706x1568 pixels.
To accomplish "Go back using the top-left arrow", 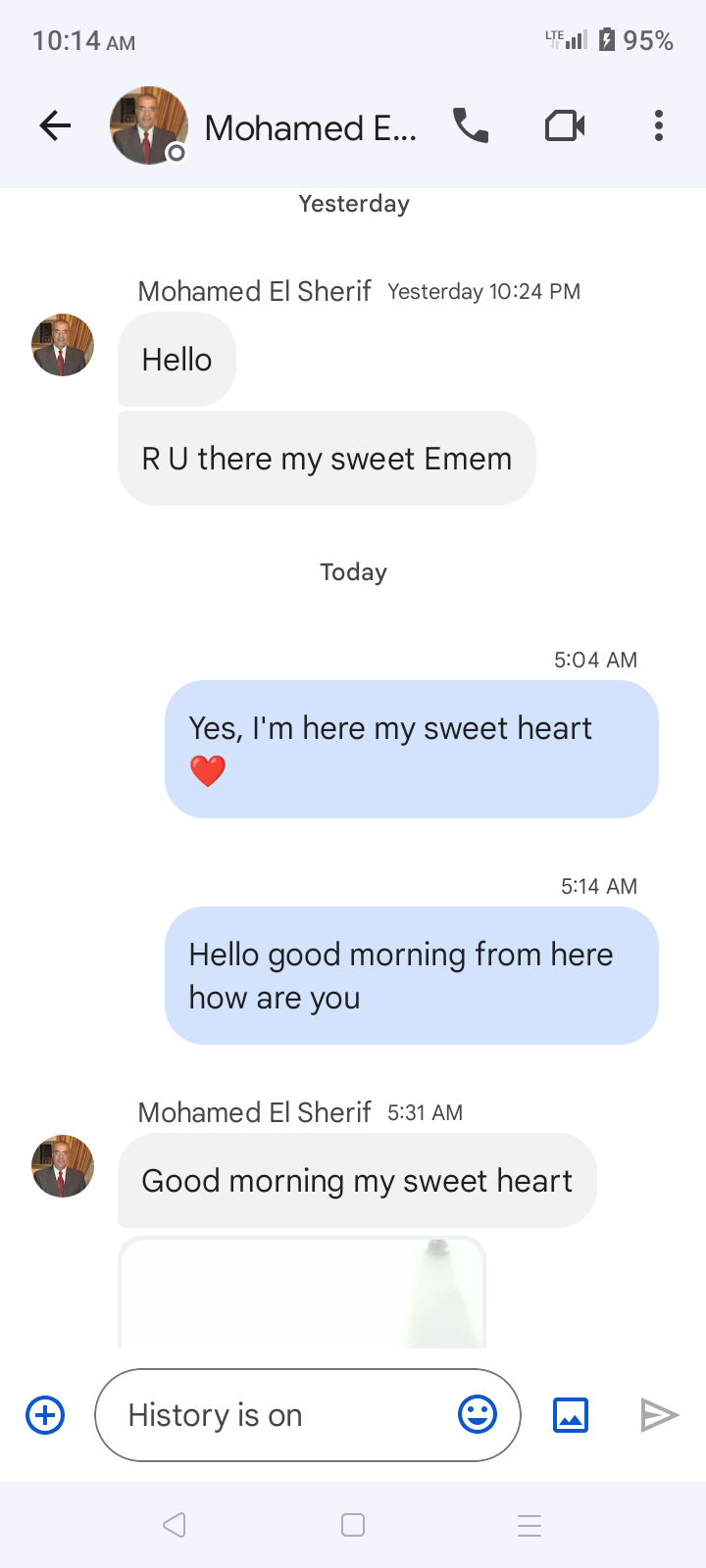I will tap(55, 125).
